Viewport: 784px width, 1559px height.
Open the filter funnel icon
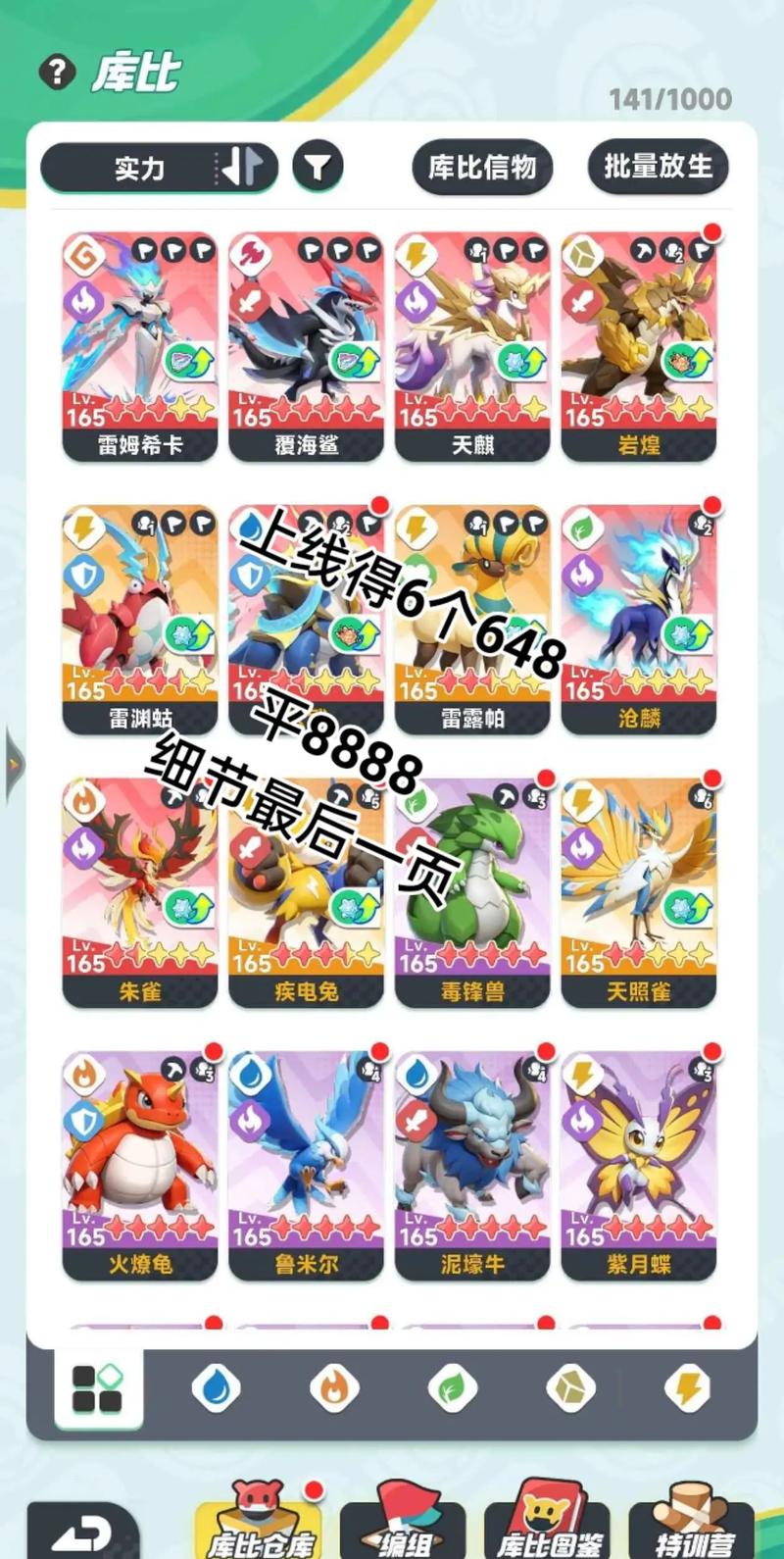click(x=318, y=168)
